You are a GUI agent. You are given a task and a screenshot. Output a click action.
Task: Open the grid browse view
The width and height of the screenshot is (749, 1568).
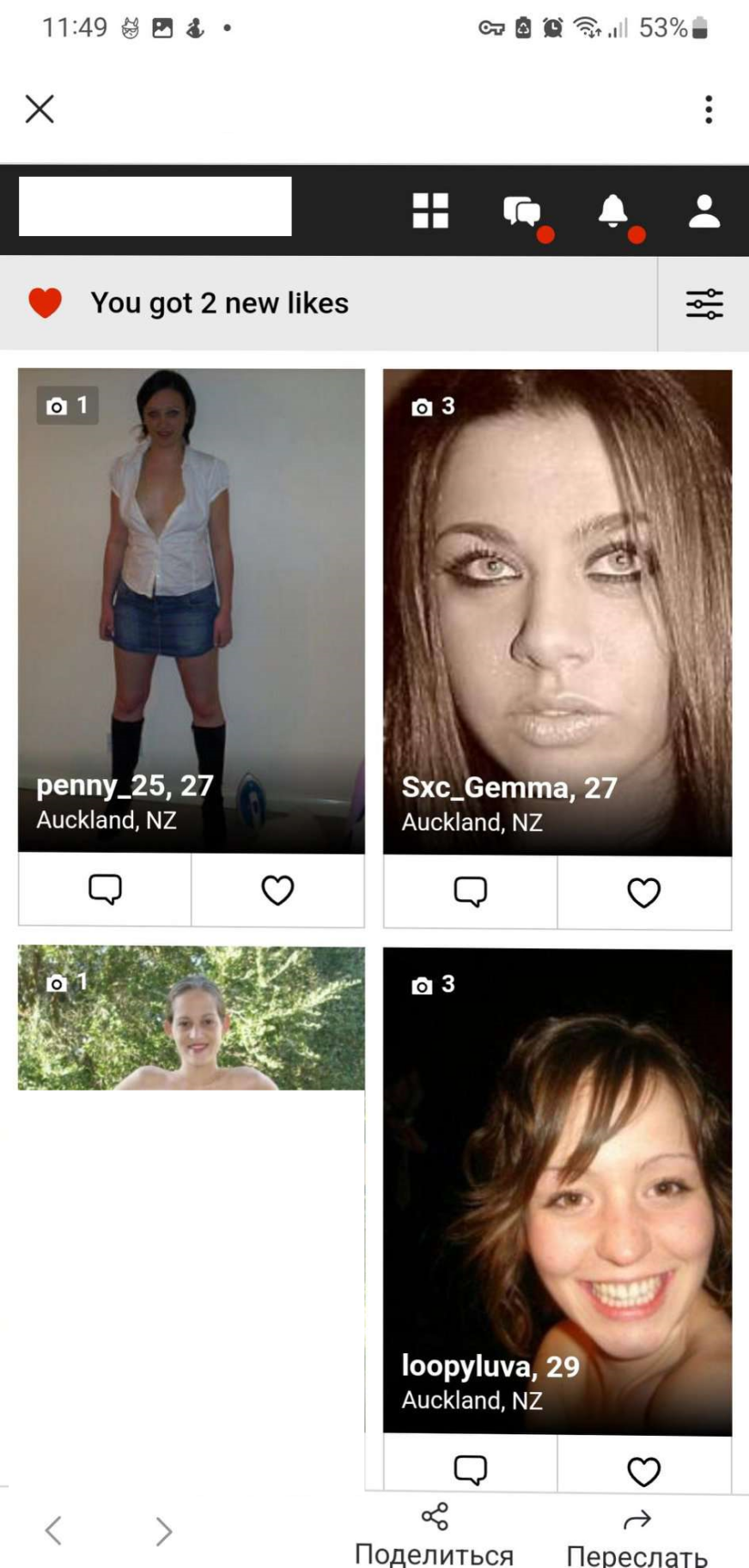pos(430,210)
